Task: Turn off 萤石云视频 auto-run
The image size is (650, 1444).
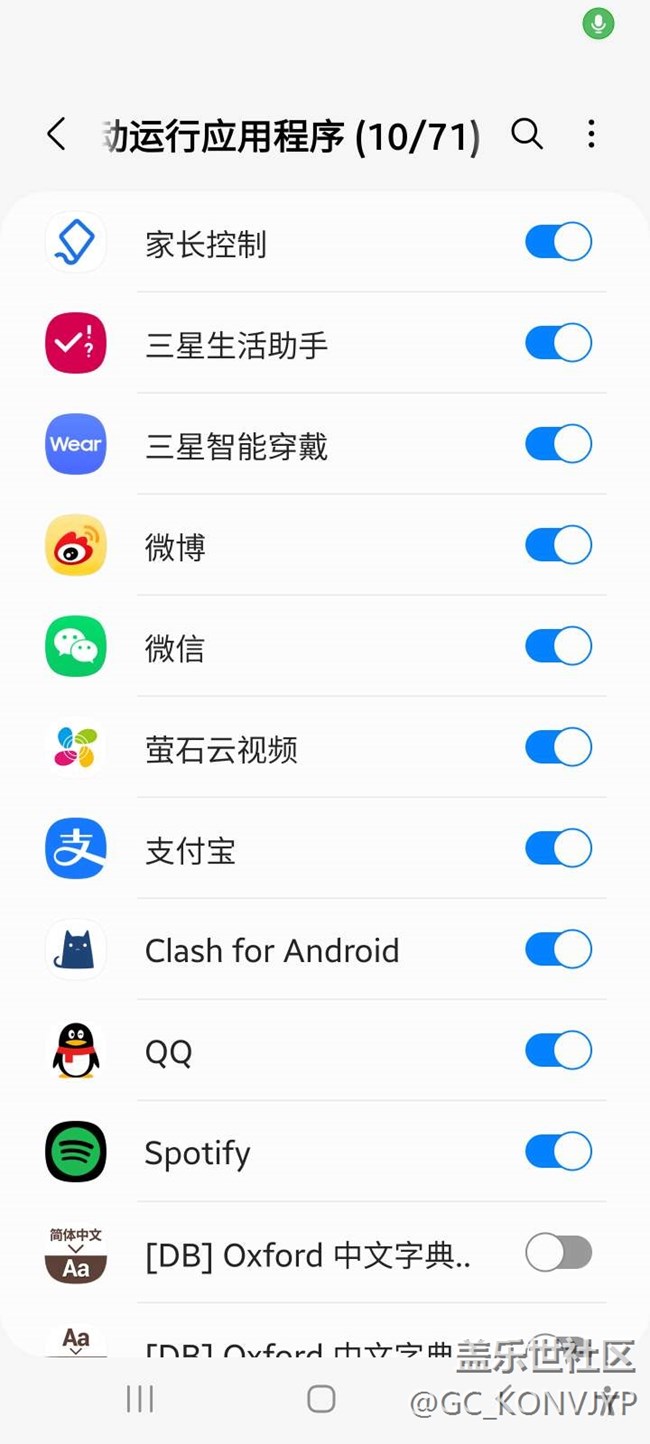Action: coord(558,747)
